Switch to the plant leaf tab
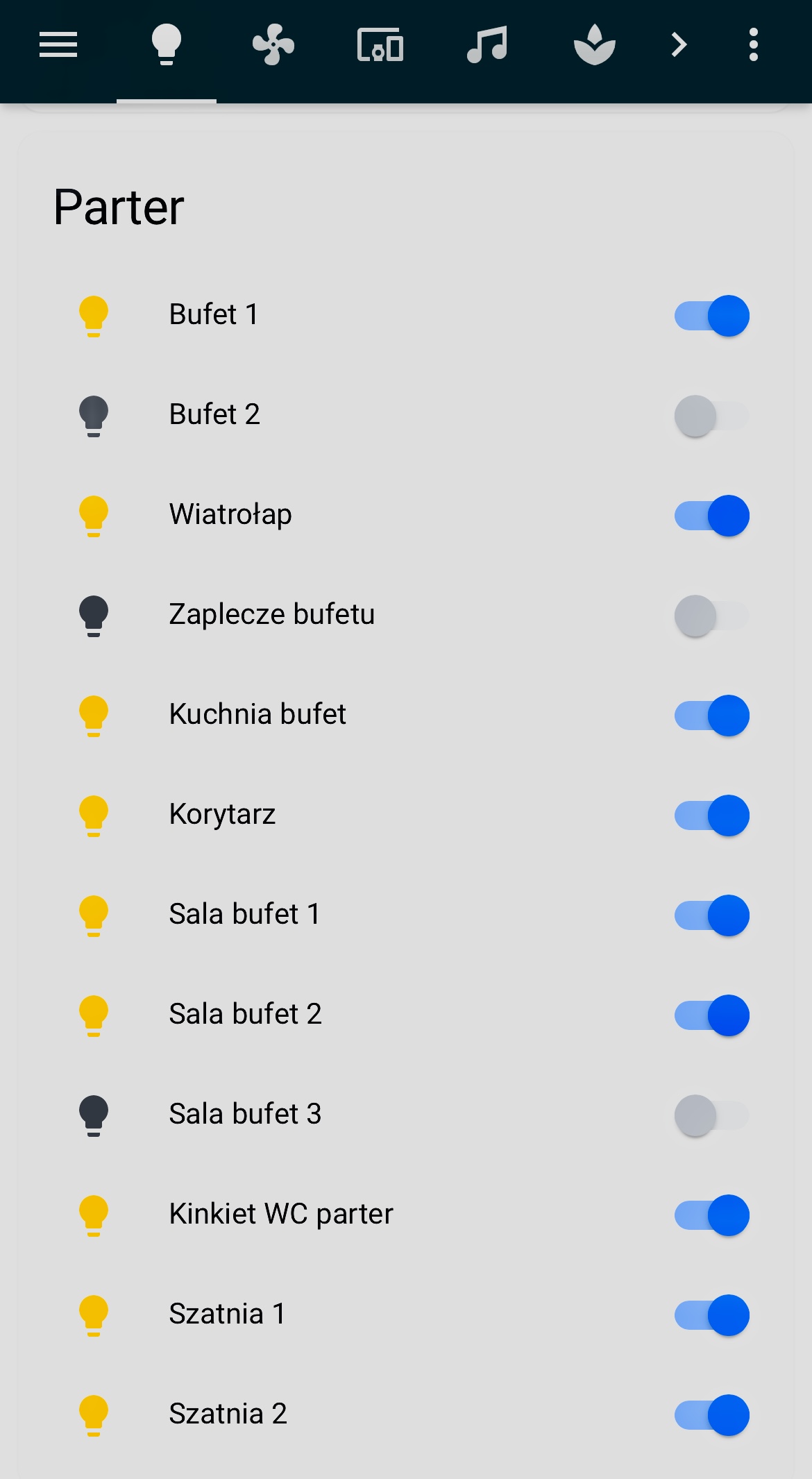The image size is (812, 1479). click(x=595, y=45)
